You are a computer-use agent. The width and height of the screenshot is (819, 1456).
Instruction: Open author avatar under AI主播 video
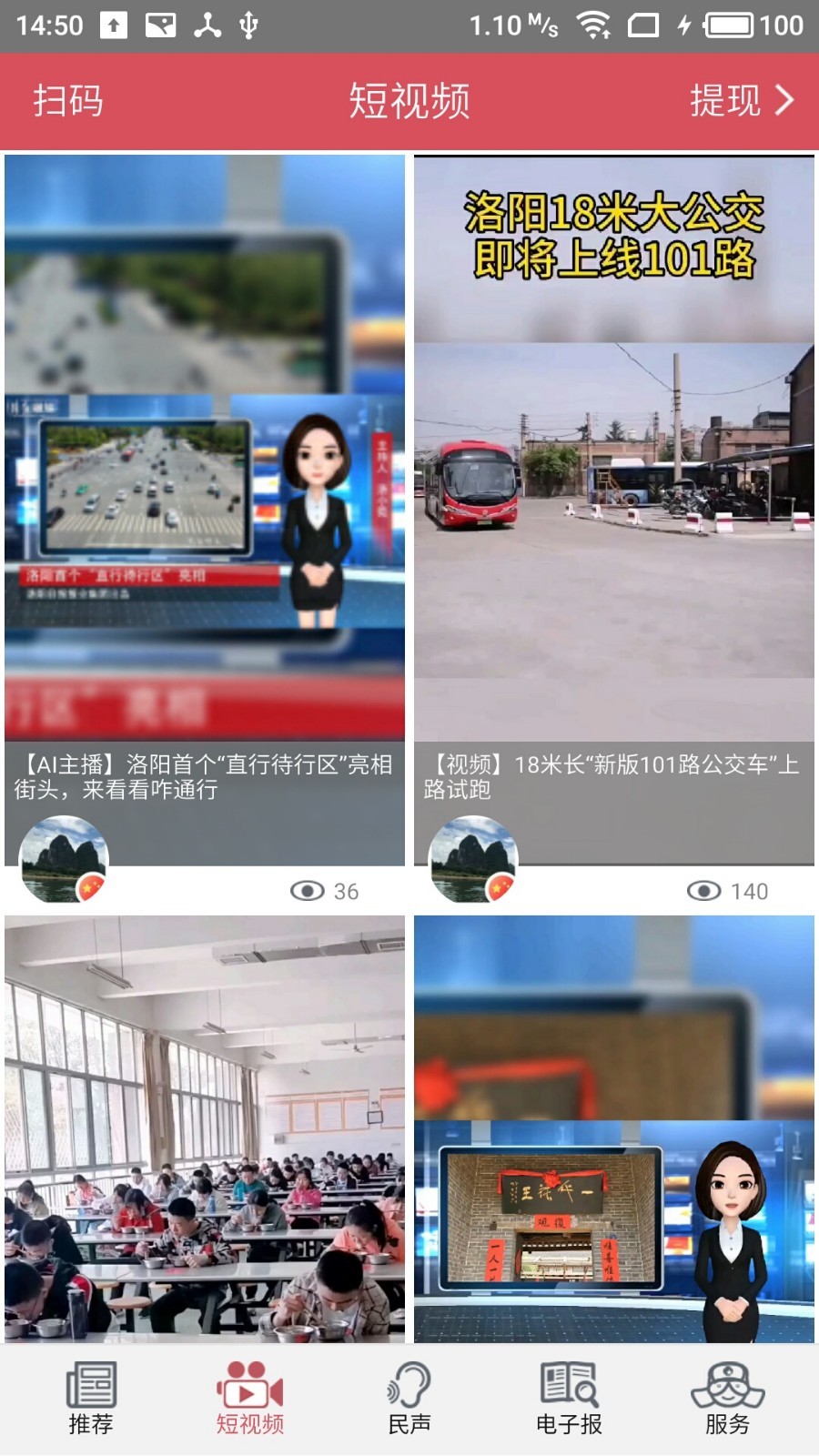[x=64, y=860]
